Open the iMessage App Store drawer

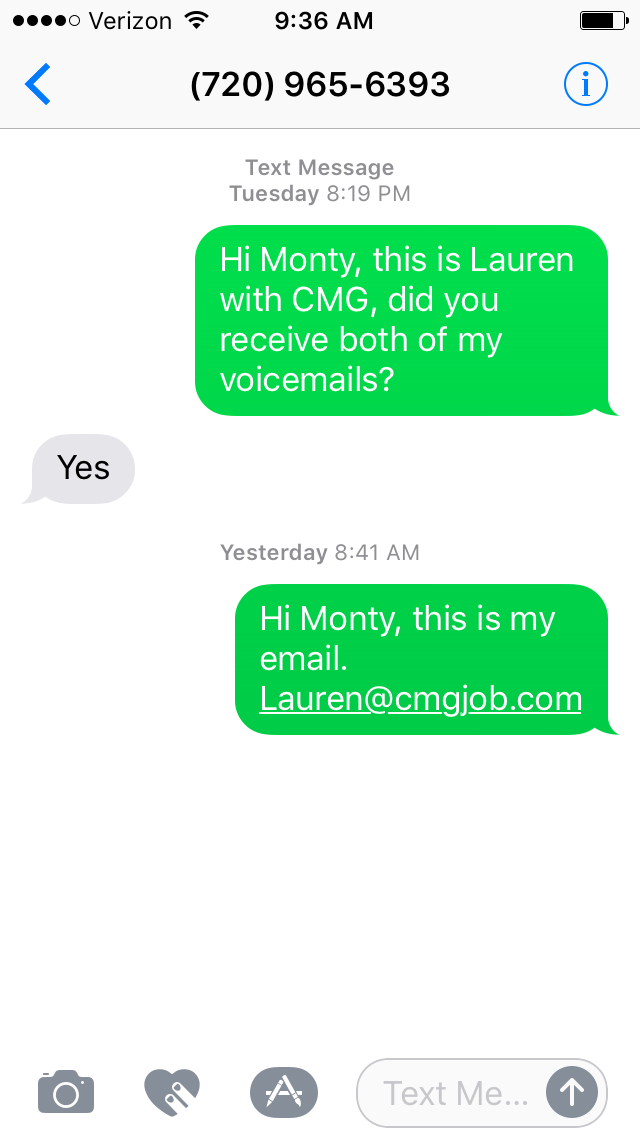[x=283, y=1092]
